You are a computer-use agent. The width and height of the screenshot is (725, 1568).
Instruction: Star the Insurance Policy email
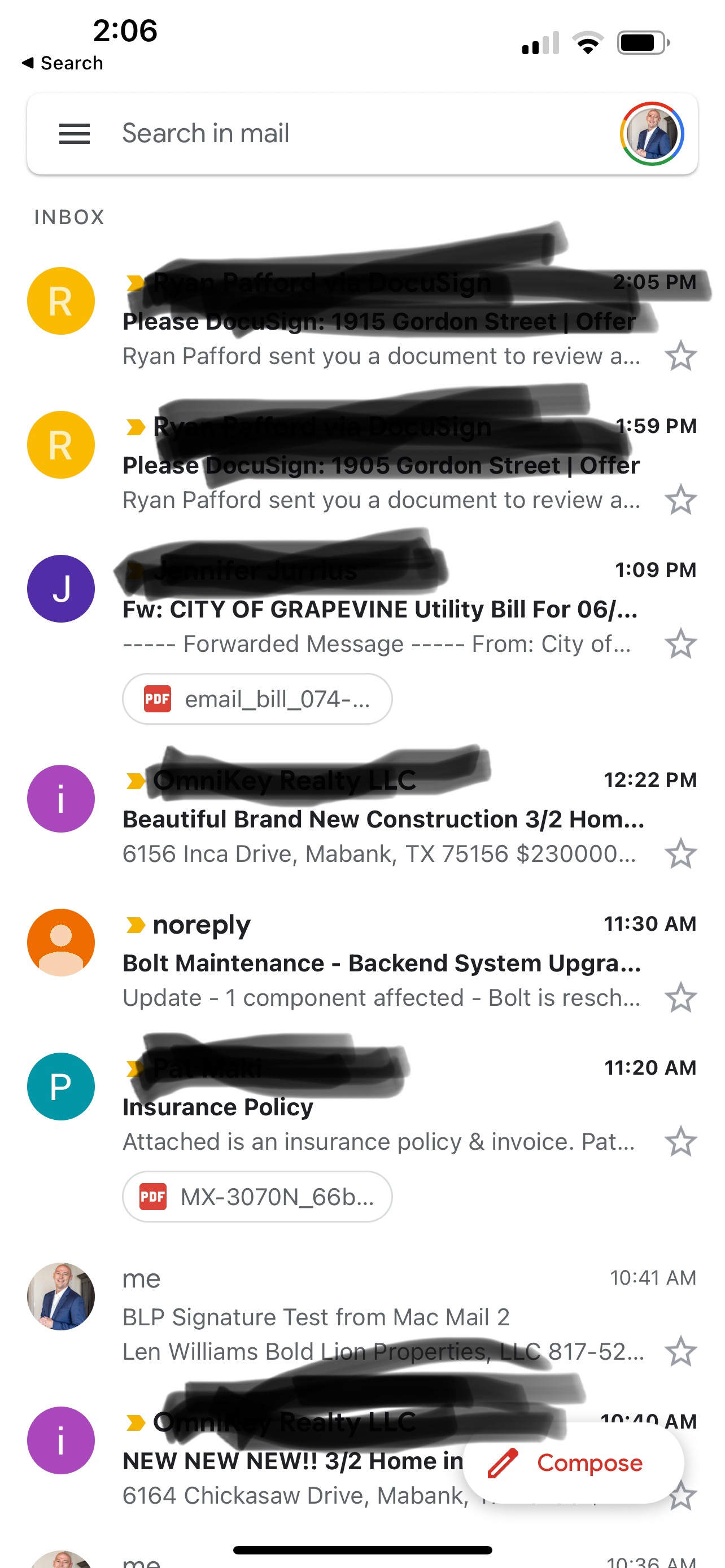(680, 1142)
